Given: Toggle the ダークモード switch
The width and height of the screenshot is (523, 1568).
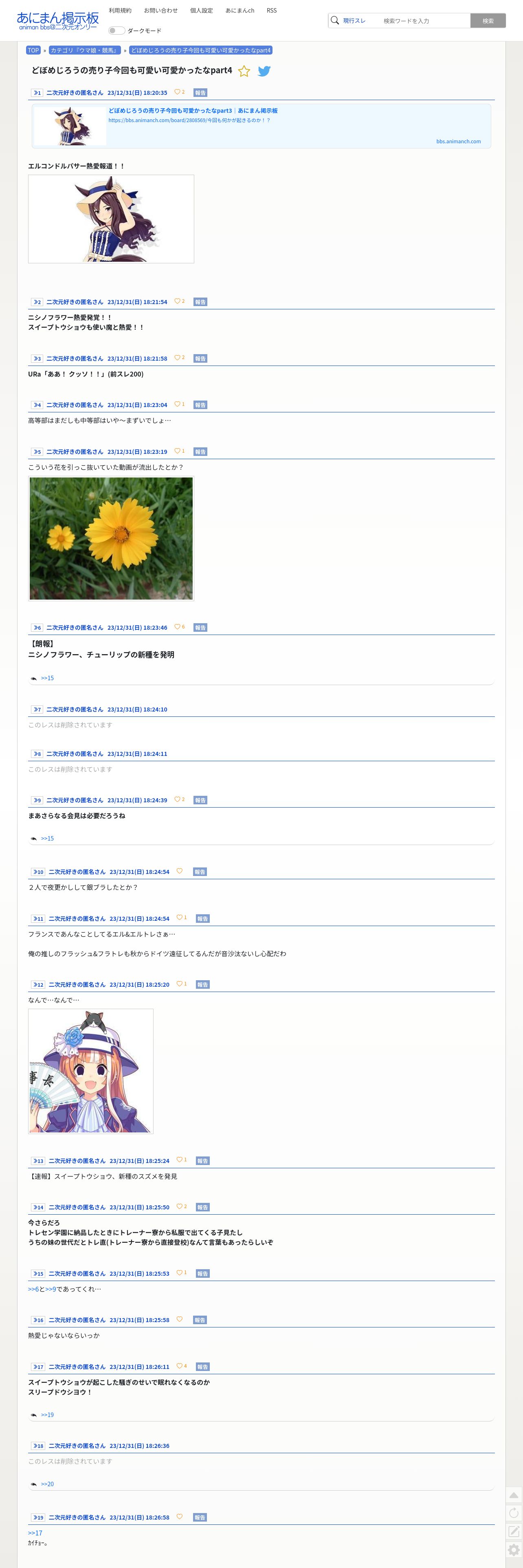Looking at the screenshot, I should [x=116, y=31].
